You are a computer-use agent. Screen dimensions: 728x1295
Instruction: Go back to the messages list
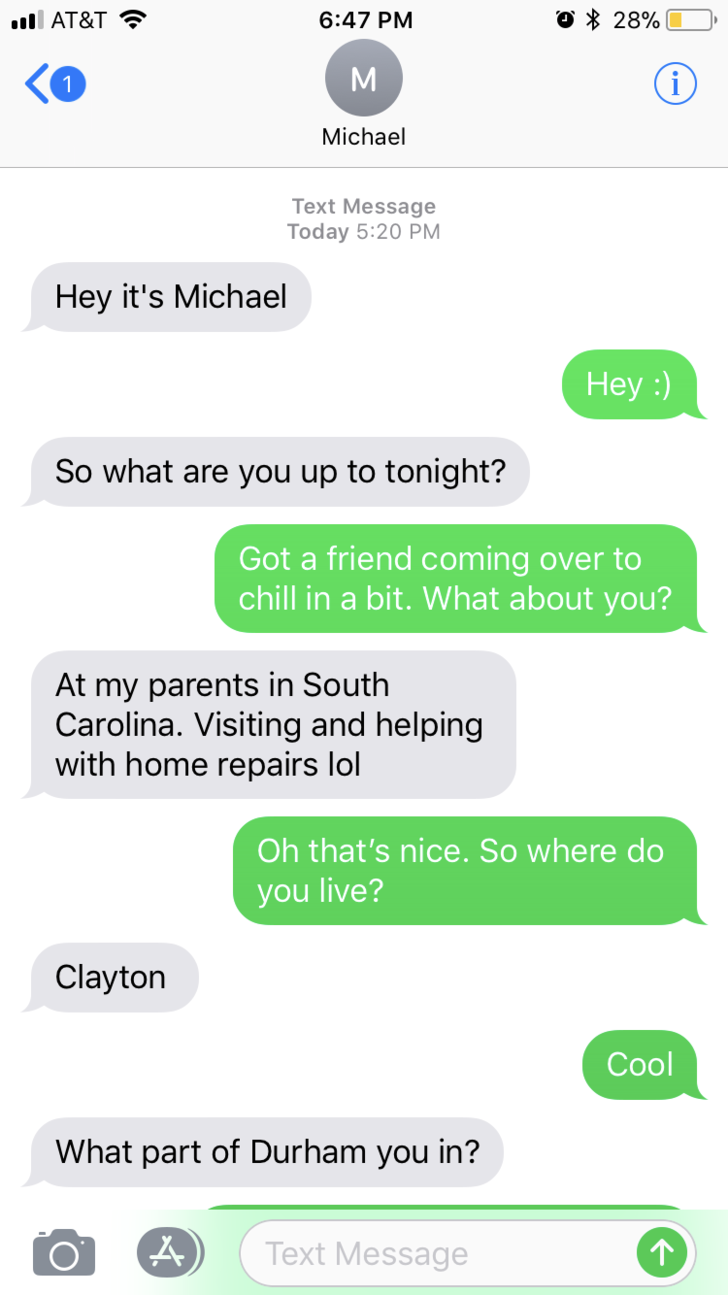pos(52,84)
